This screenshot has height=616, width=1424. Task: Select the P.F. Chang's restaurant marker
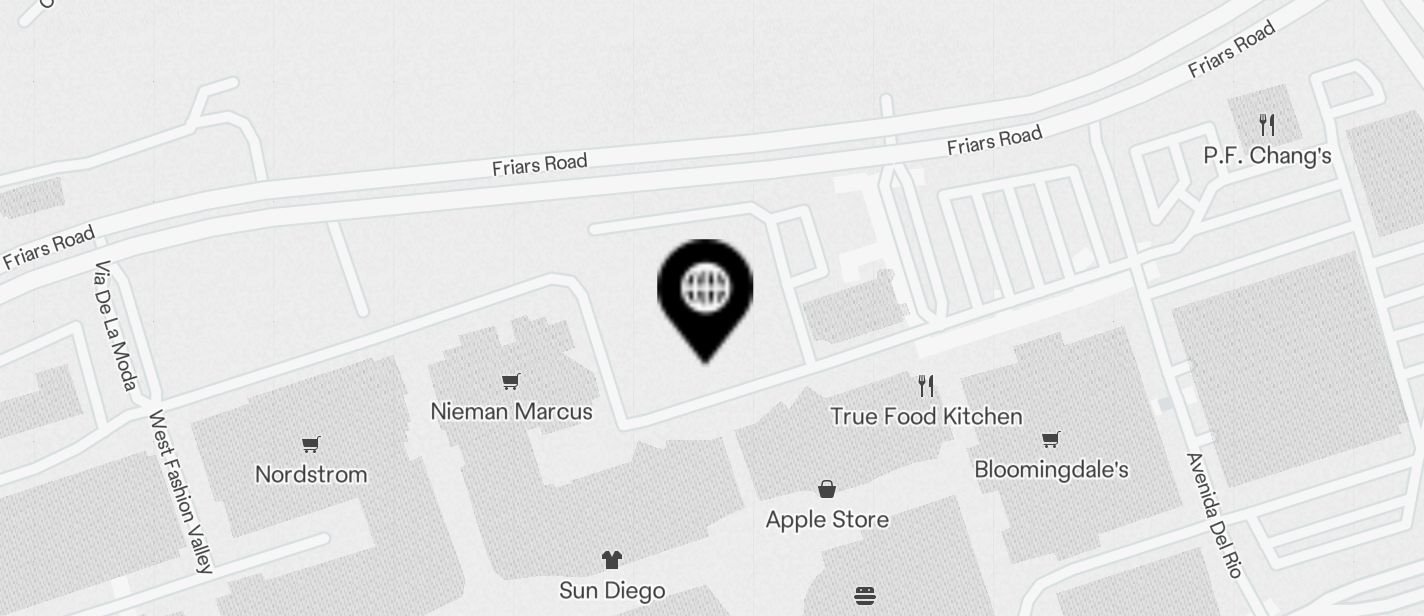coord(1267,125)
